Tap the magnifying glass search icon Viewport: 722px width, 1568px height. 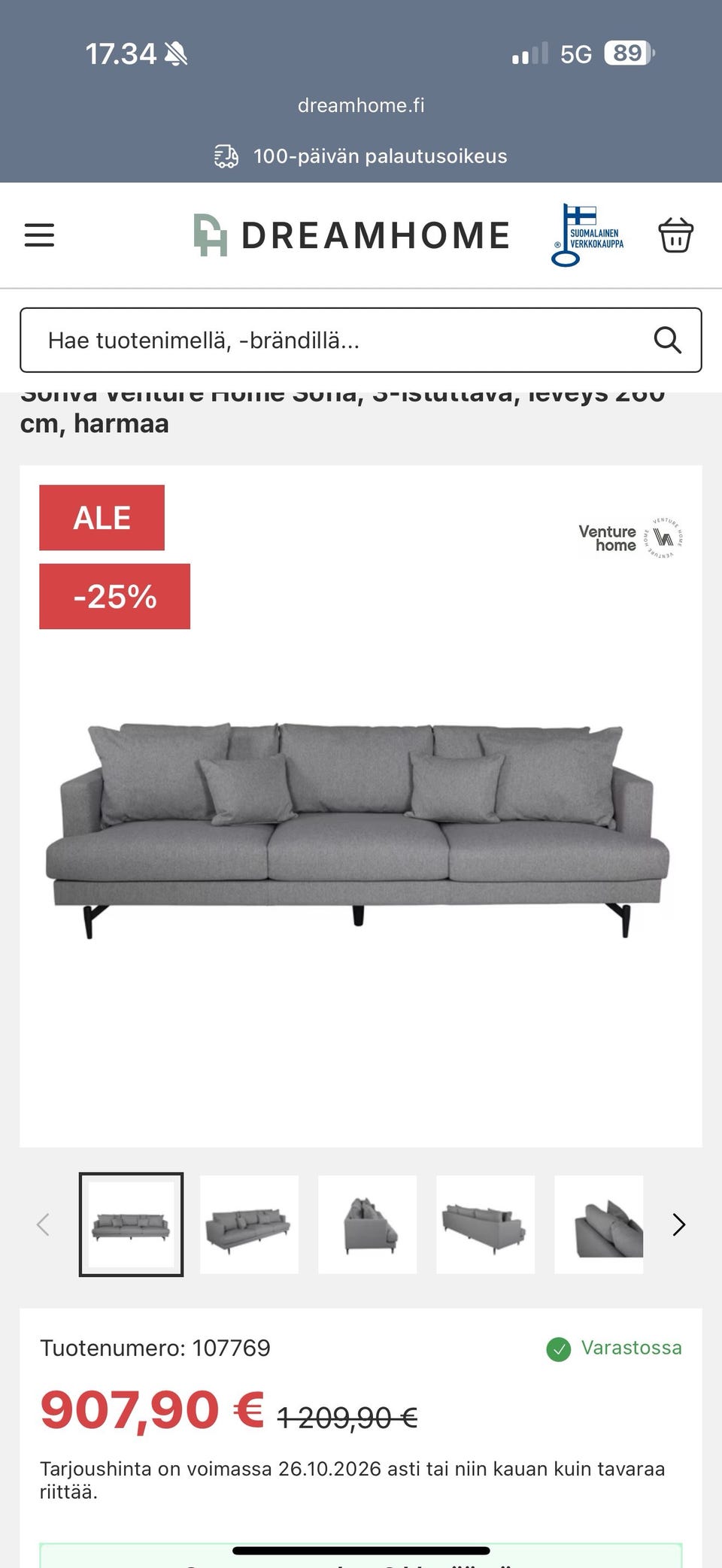[667, 340]
